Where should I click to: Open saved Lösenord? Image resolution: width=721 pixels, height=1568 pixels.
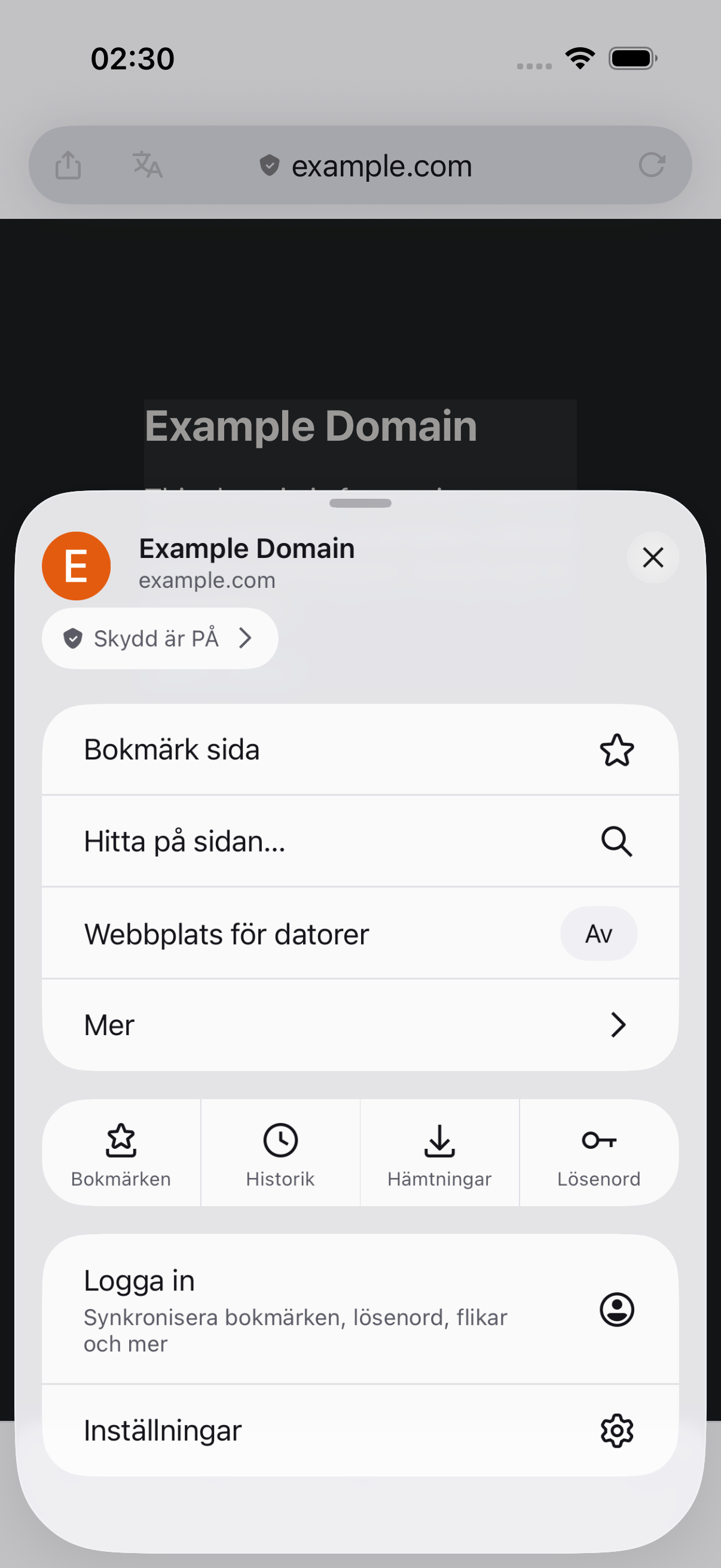599,1153
